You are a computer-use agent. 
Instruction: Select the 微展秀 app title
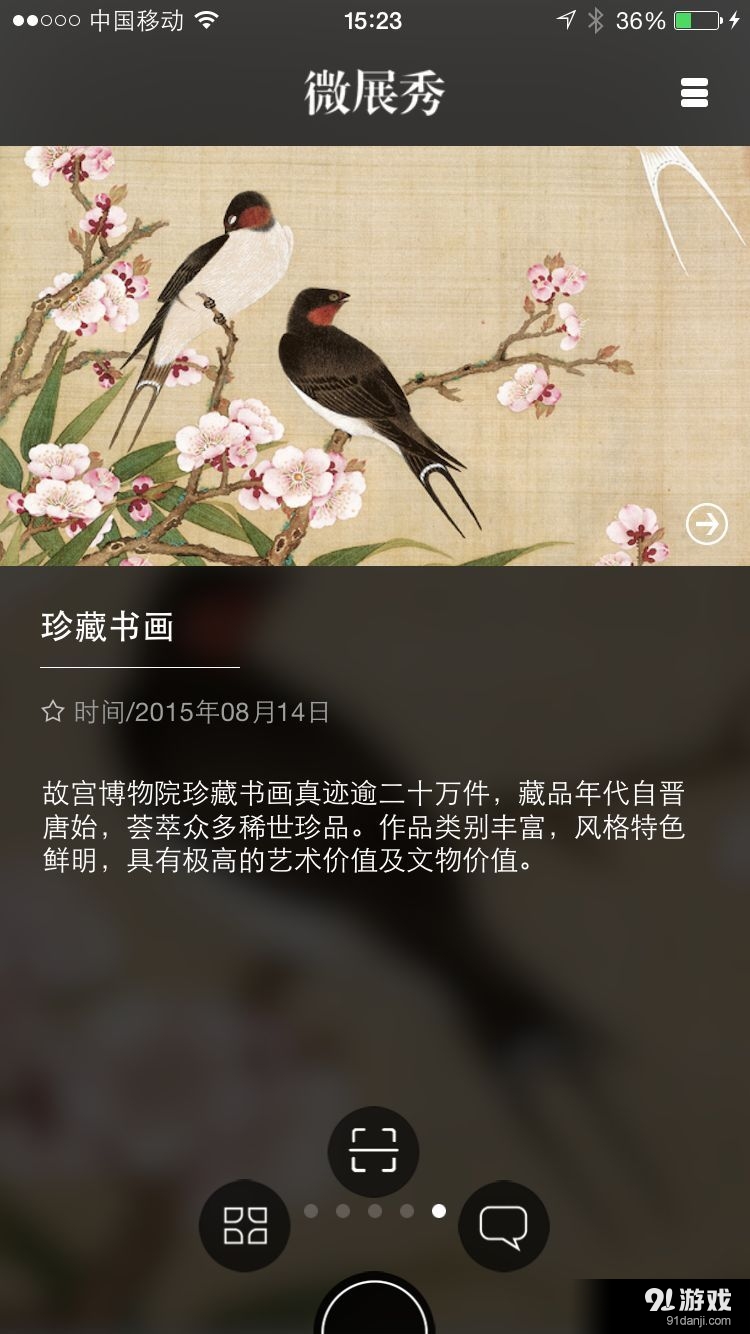click(x=375, y=92)
